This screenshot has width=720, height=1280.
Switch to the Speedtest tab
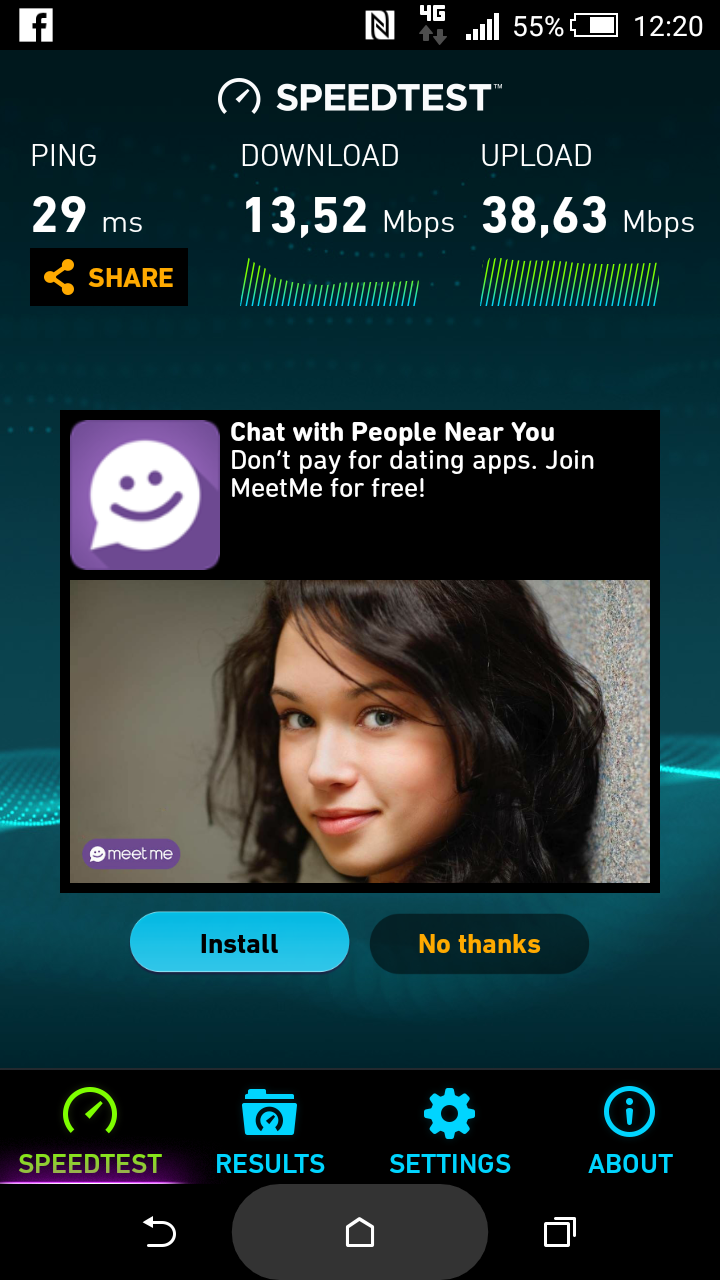[90, 1130]
